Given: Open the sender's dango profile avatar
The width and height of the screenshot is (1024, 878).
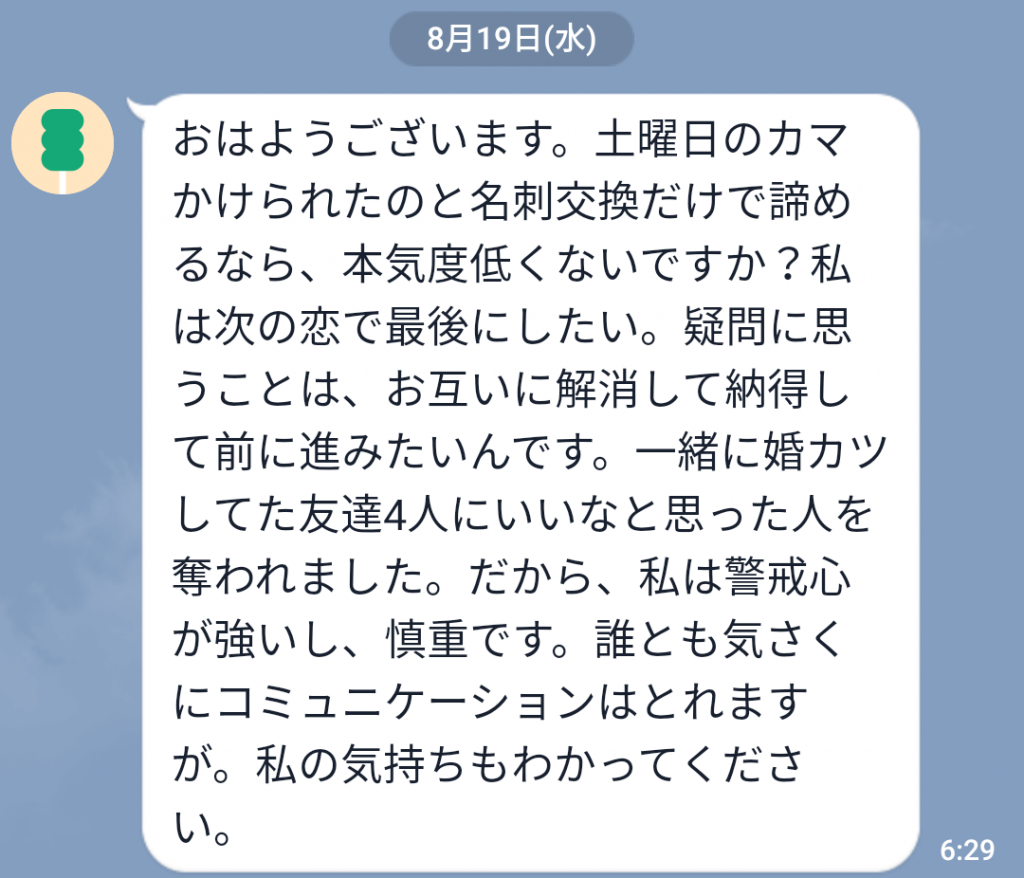Looking at the screenshot, I should tap(62, 143).
